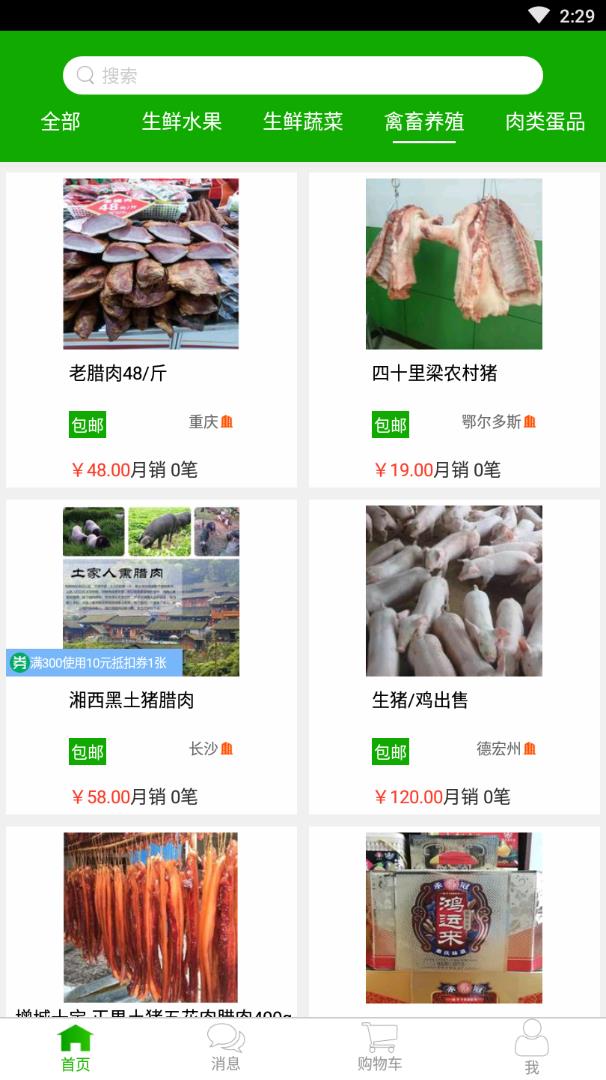Switch to the 全部 category tab
Viewport: 606px width, 1080px height.
click(x=60, y=122)
